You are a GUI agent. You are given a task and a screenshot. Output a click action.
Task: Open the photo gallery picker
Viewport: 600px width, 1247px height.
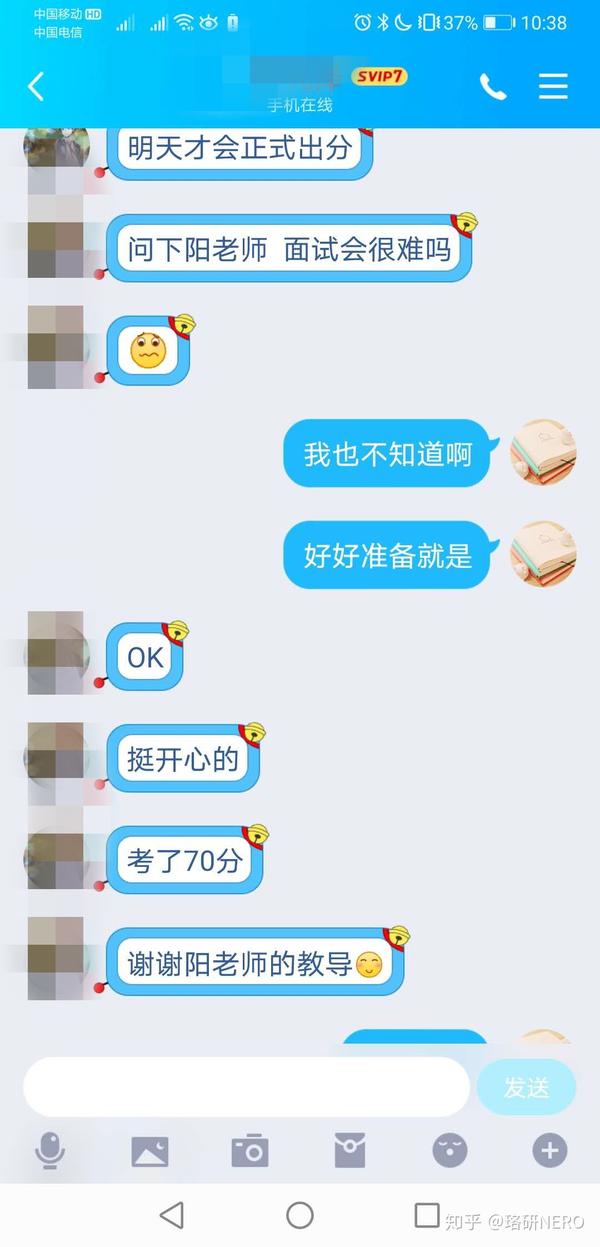click(x=150, y=1151)
